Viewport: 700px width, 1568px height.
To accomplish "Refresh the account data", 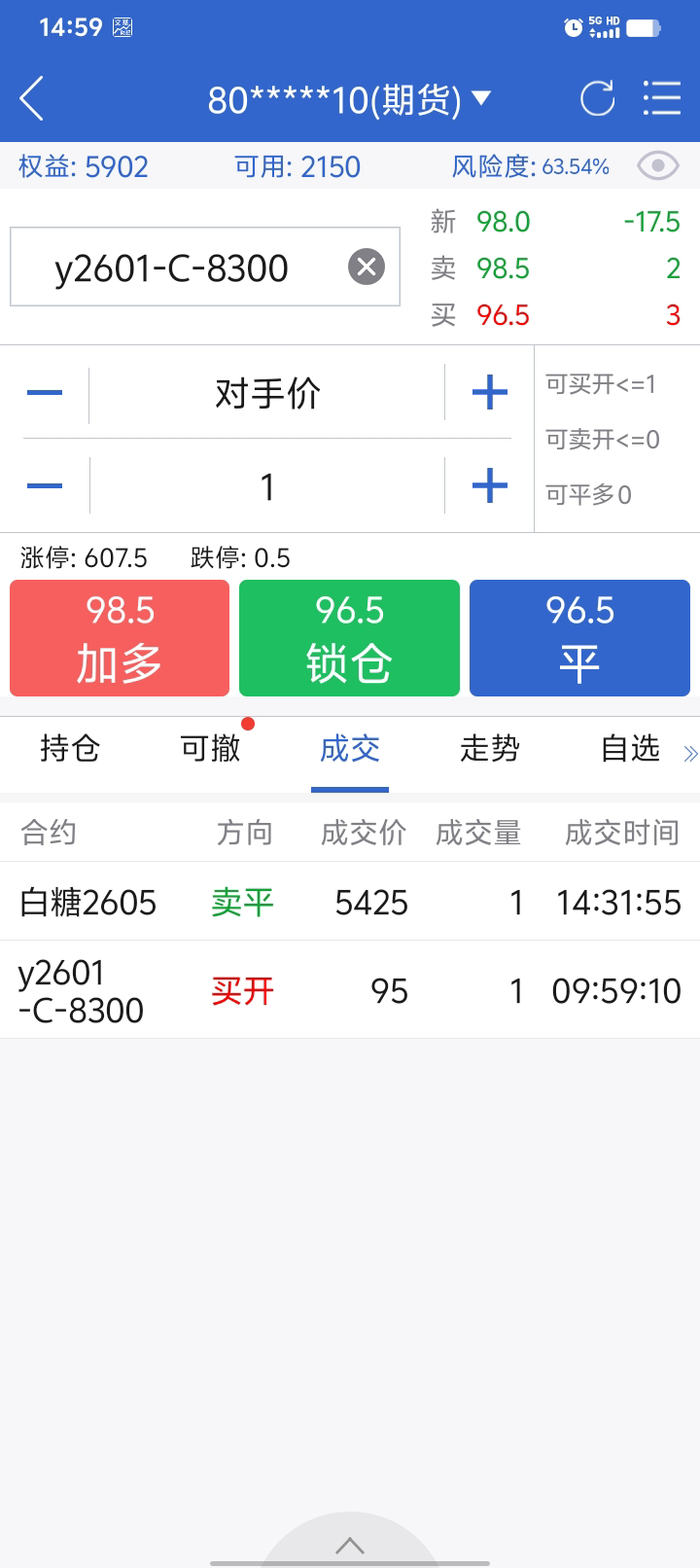I will pyautogui.click(x=597, y=99).
